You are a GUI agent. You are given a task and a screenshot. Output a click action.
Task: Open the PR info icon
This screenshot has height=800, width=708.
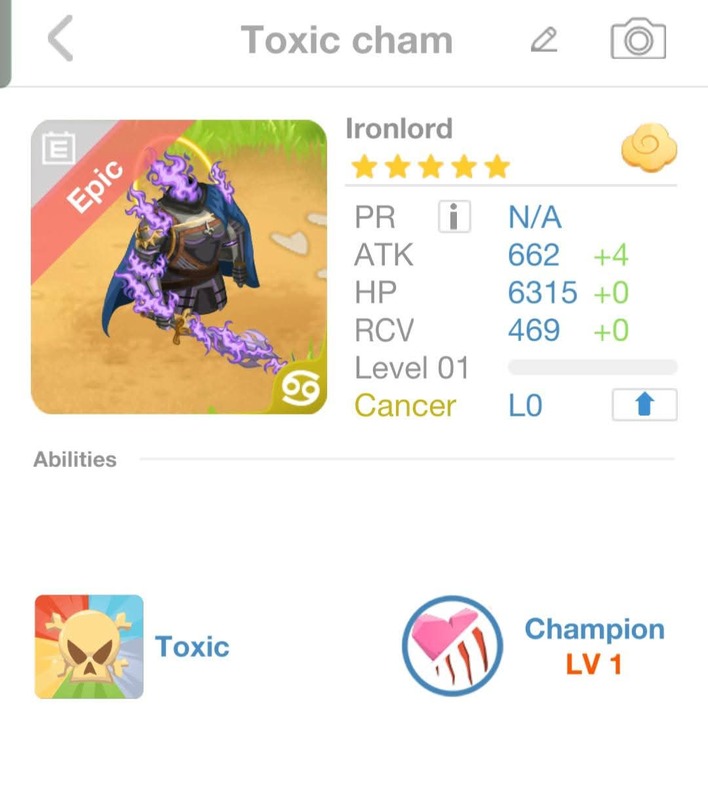(454, 217)
